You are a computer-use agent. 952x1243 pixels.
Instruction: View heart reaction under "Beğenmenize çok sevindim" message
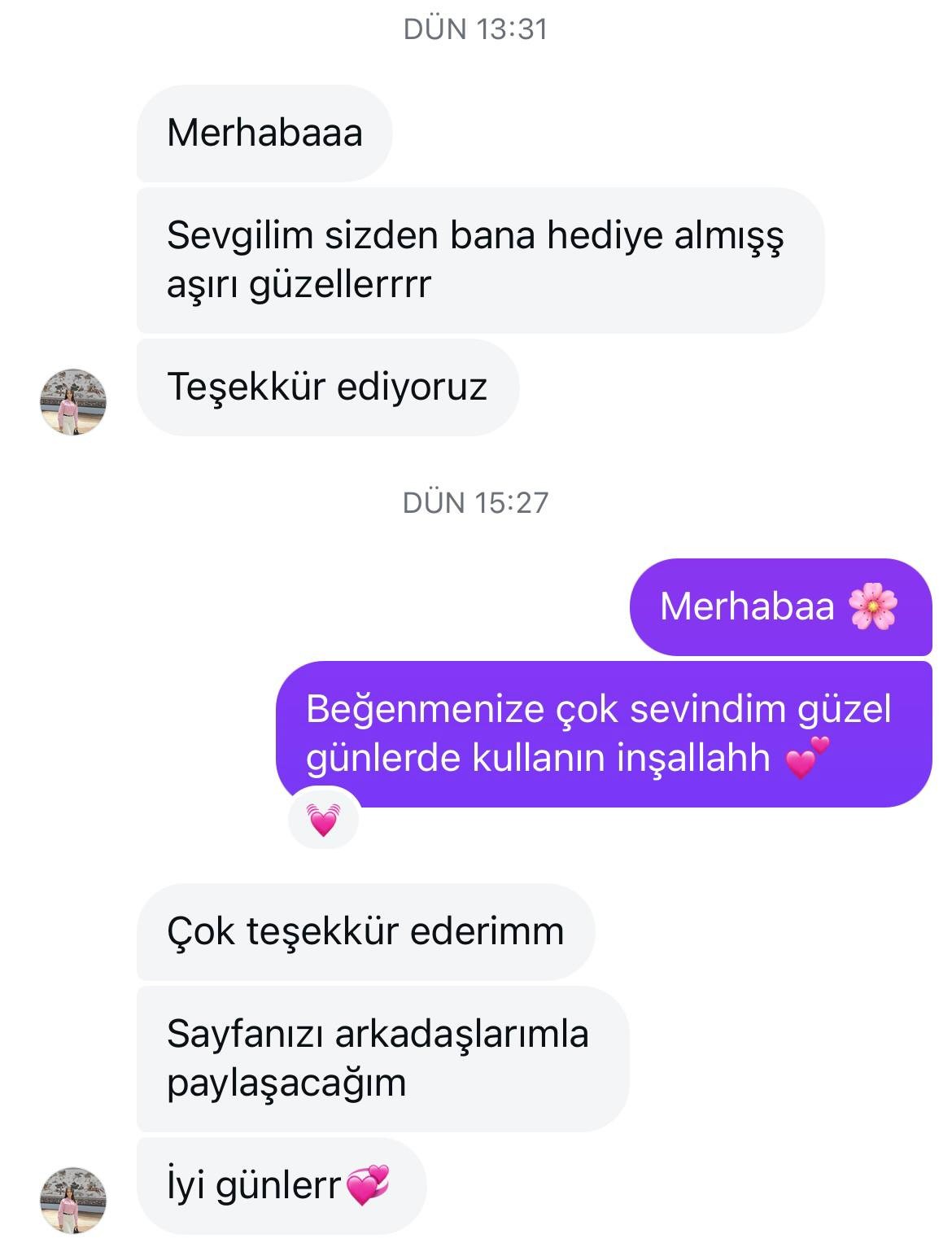(323, 819)
